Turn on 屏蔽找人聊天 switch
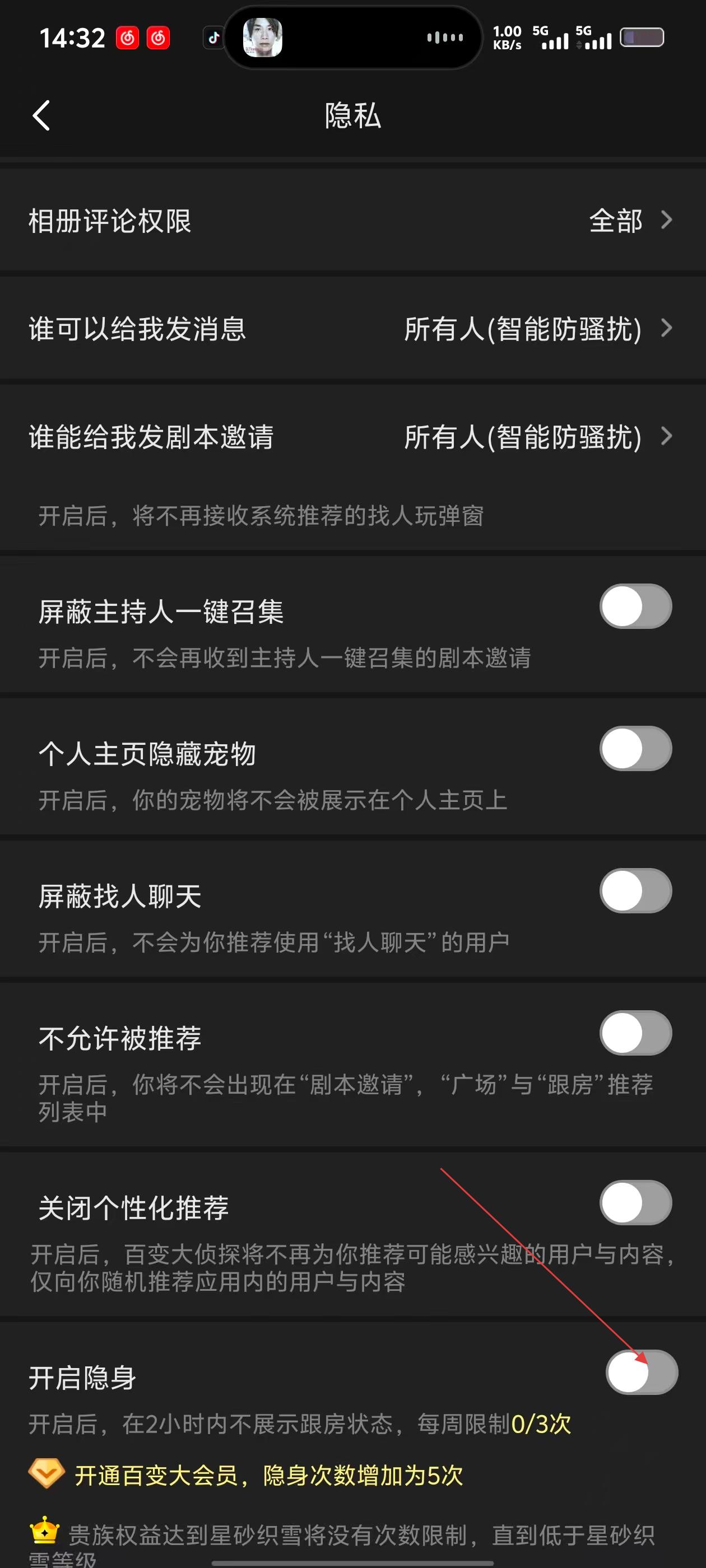This screenshot has height=1568, width=706. tap(635, 891)
